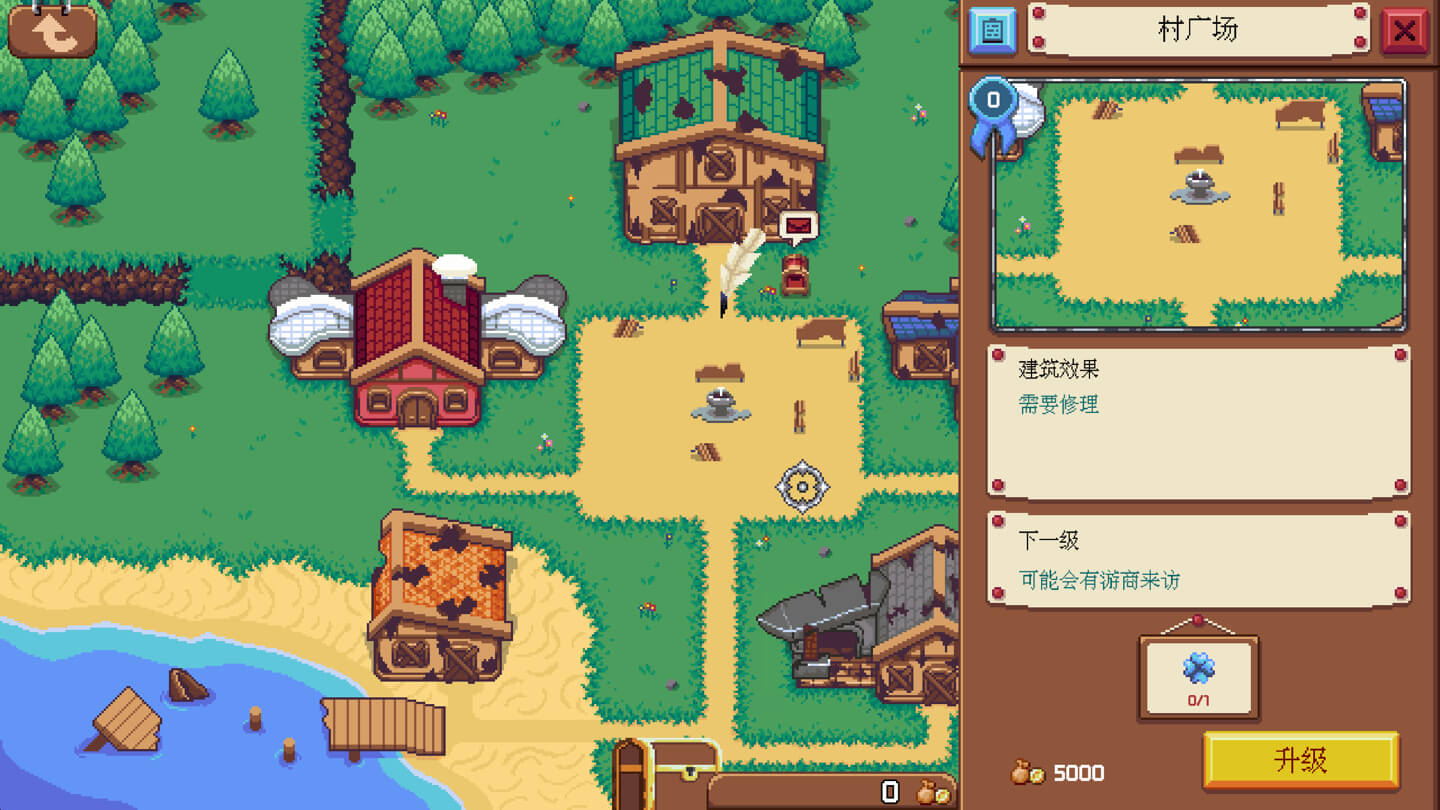Select the red-roofed house on the map

(x=417, y=345)
